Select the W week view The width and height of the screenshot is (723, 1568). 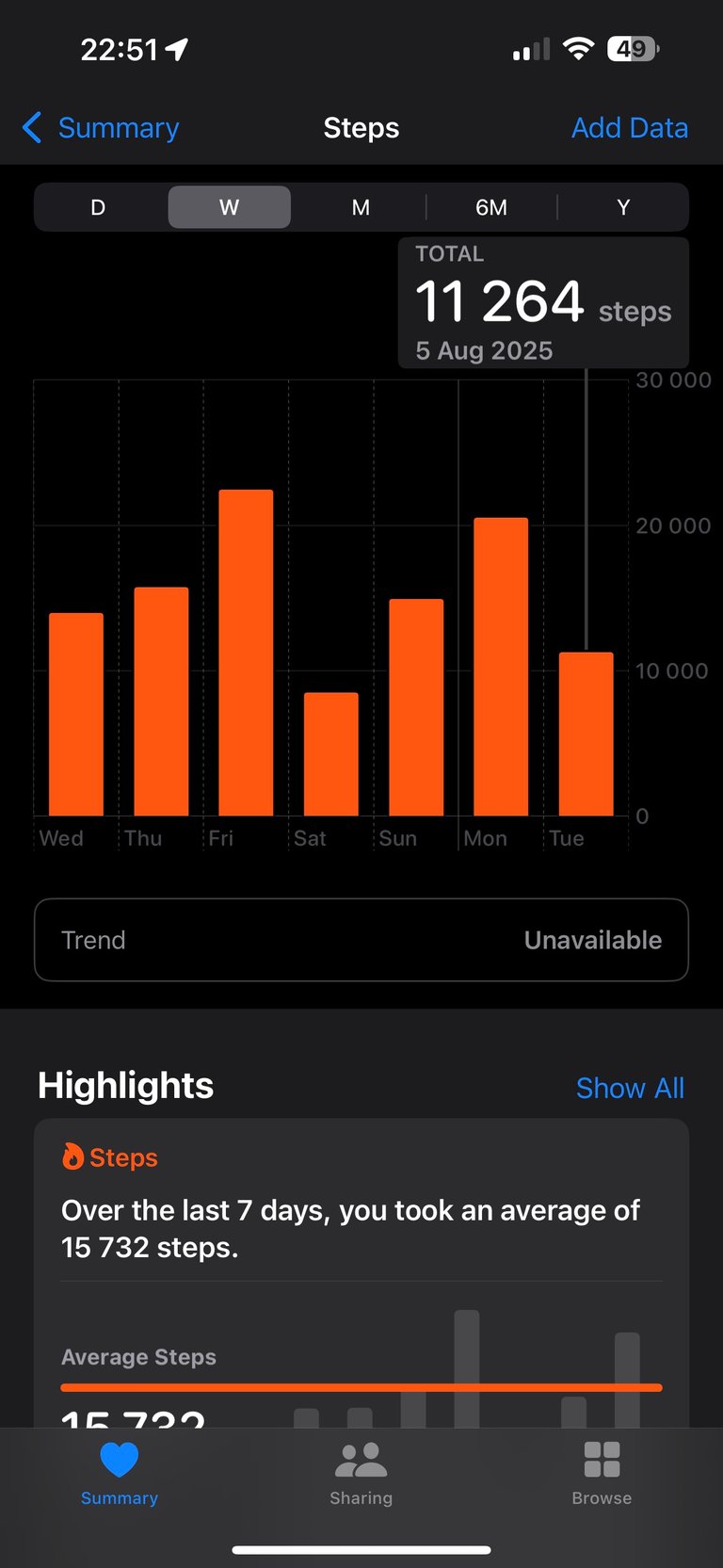point(229,207)
